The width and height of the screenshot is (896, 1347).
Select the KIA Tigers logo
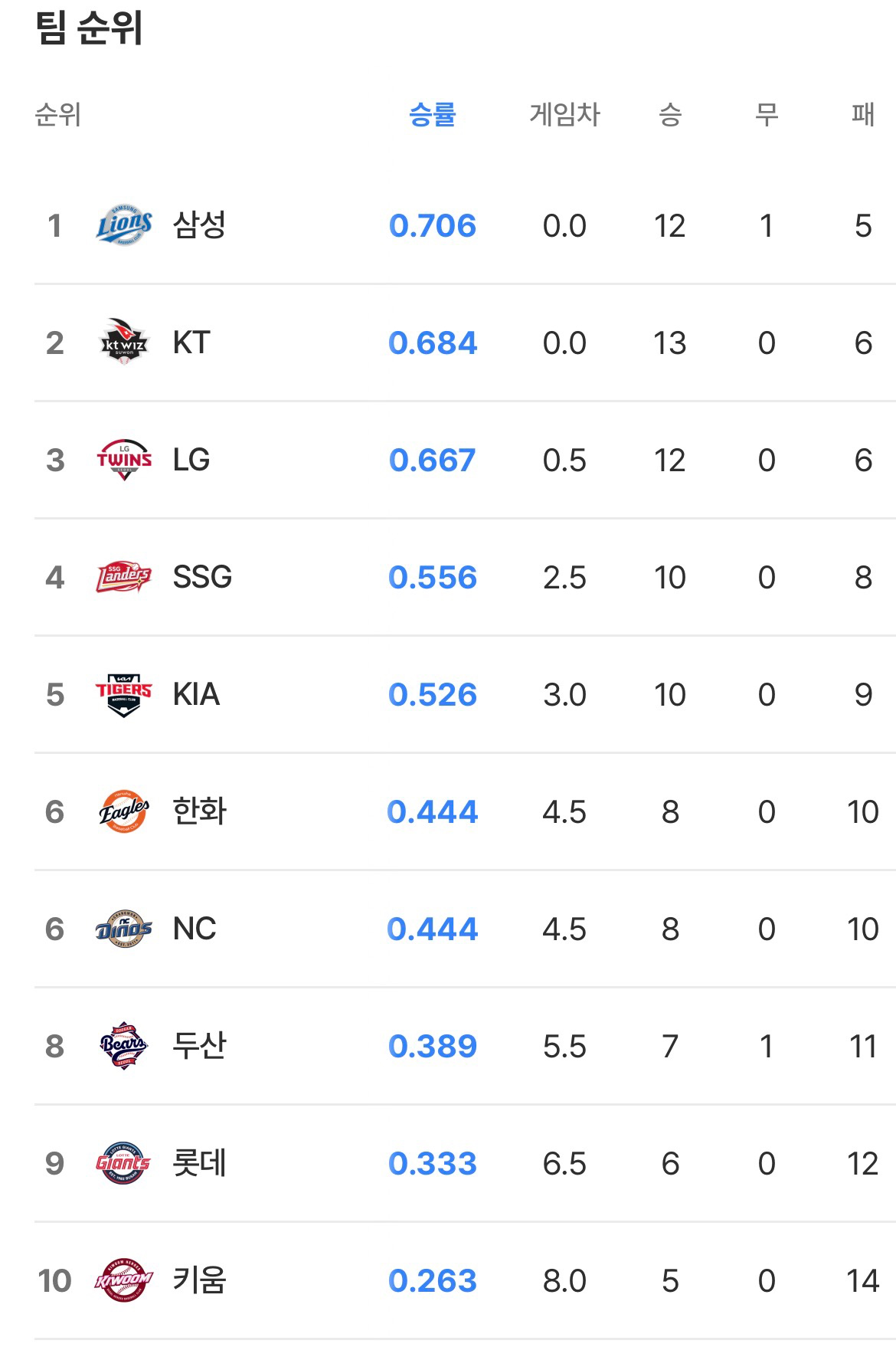pyautogui.click(x=123, y=693)
